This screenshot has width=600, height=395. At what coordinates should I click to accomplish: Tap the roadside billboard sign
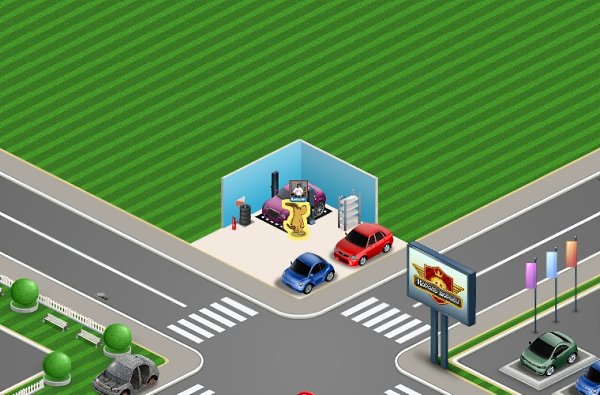point(441,282)
